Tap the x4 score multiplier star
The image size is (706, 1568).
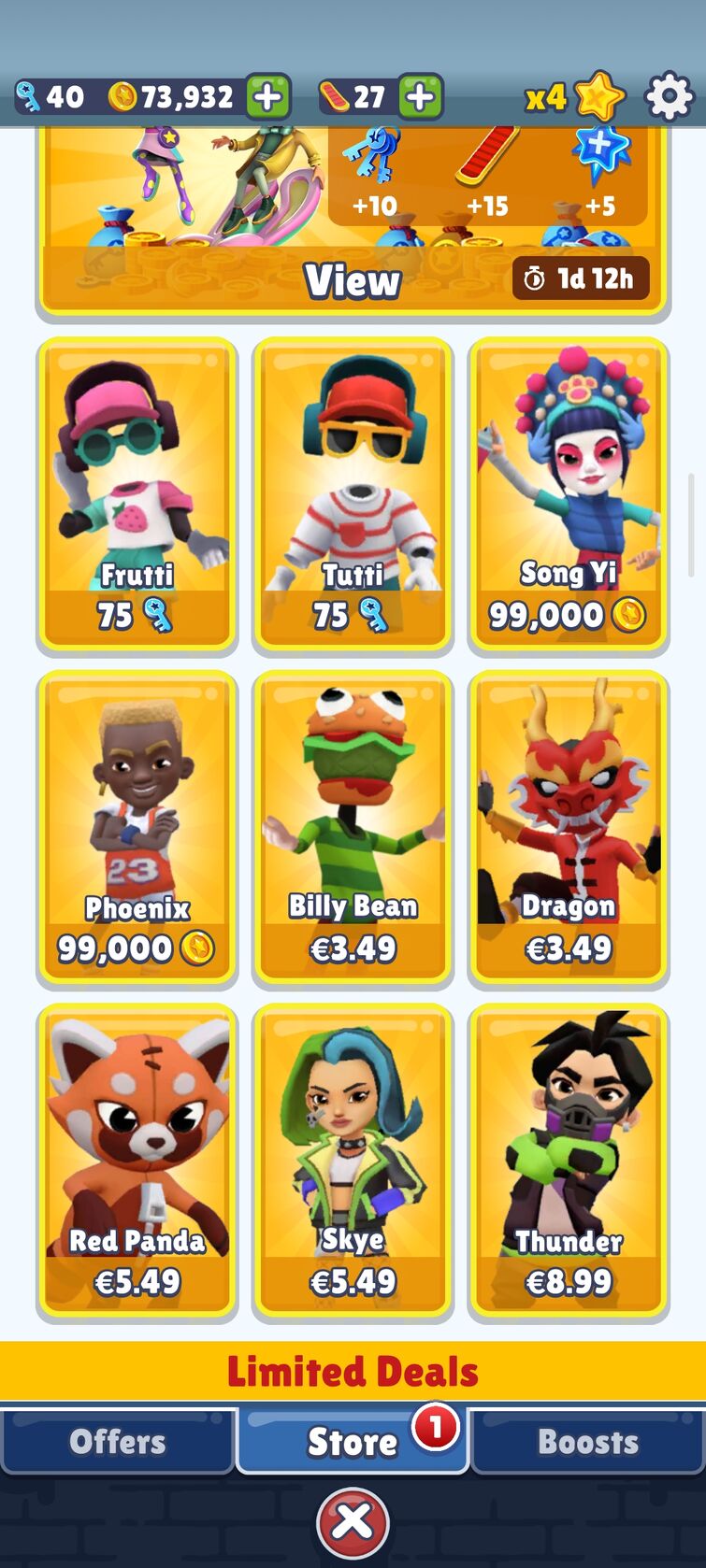click(598, 95)
